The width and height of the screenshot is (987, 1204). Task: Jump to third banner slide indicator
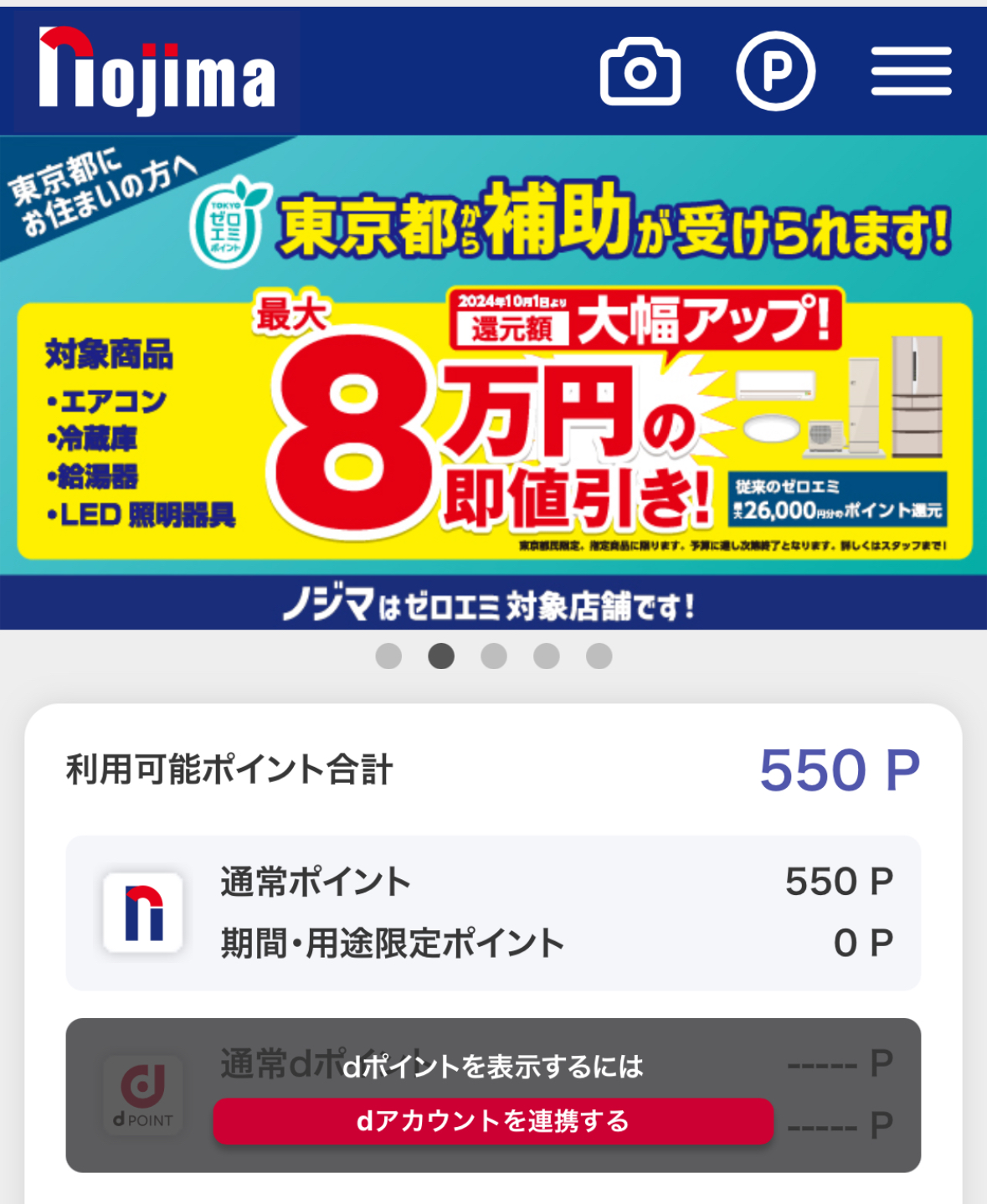click(494, 656)
